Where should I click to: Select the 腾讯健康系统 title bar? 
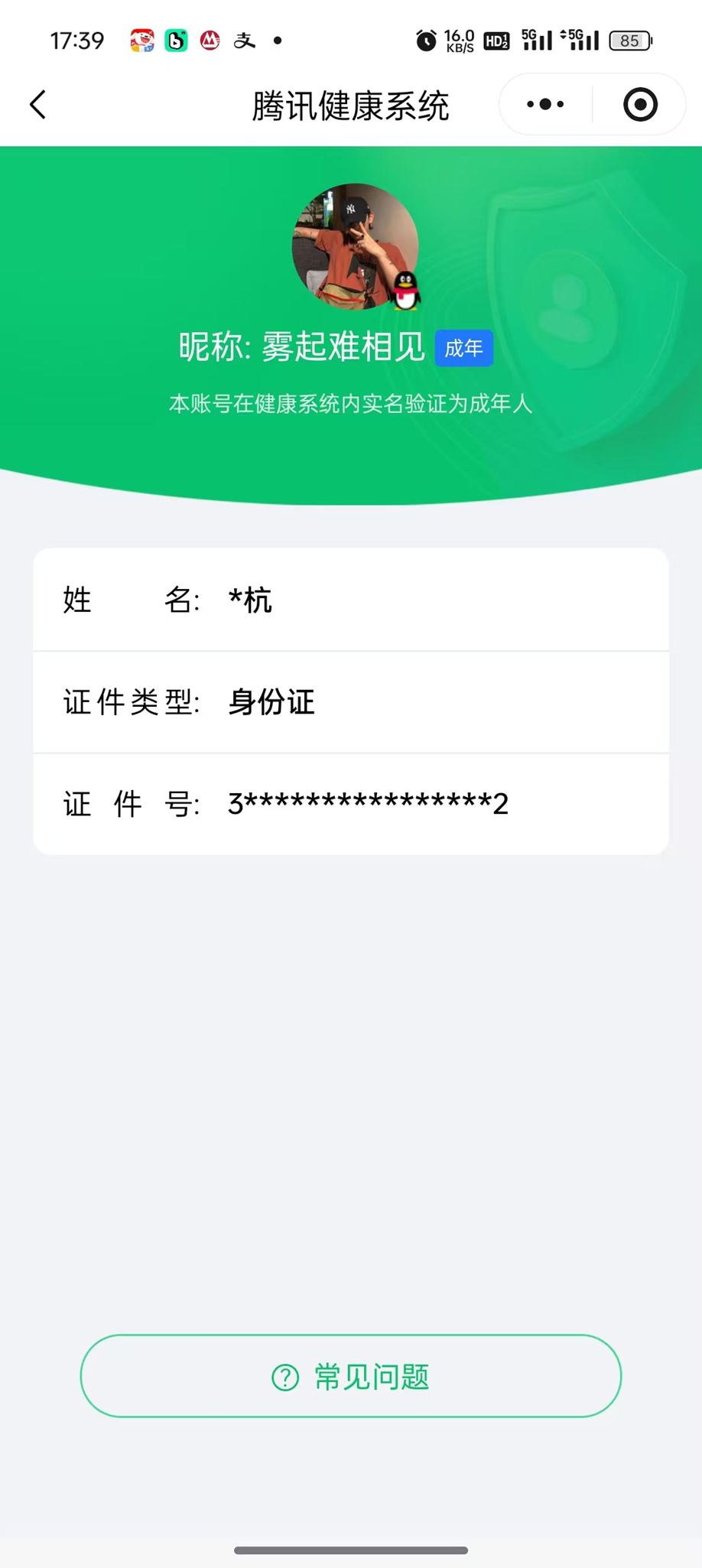point(351,104)
